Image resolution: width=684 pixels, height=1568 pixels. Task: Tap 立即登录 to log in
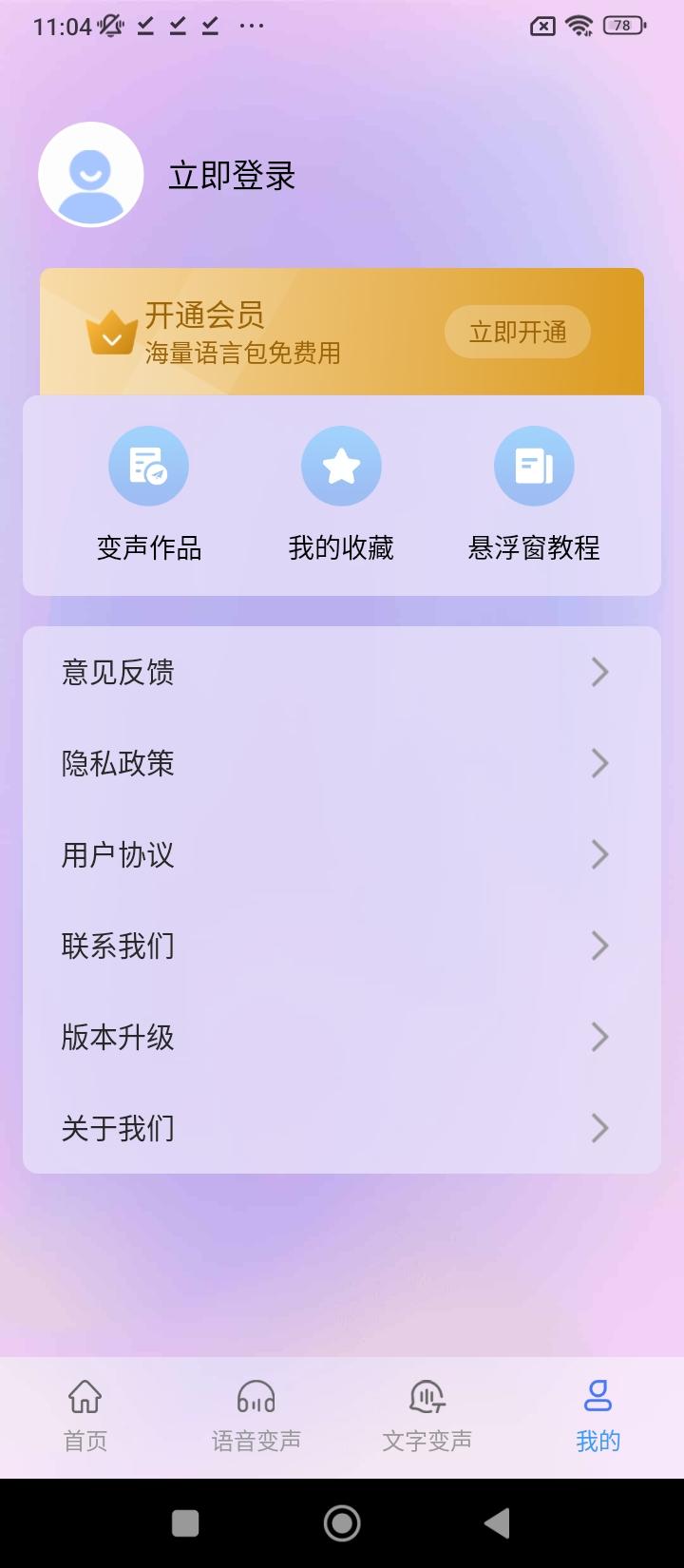tap(232, 176)
